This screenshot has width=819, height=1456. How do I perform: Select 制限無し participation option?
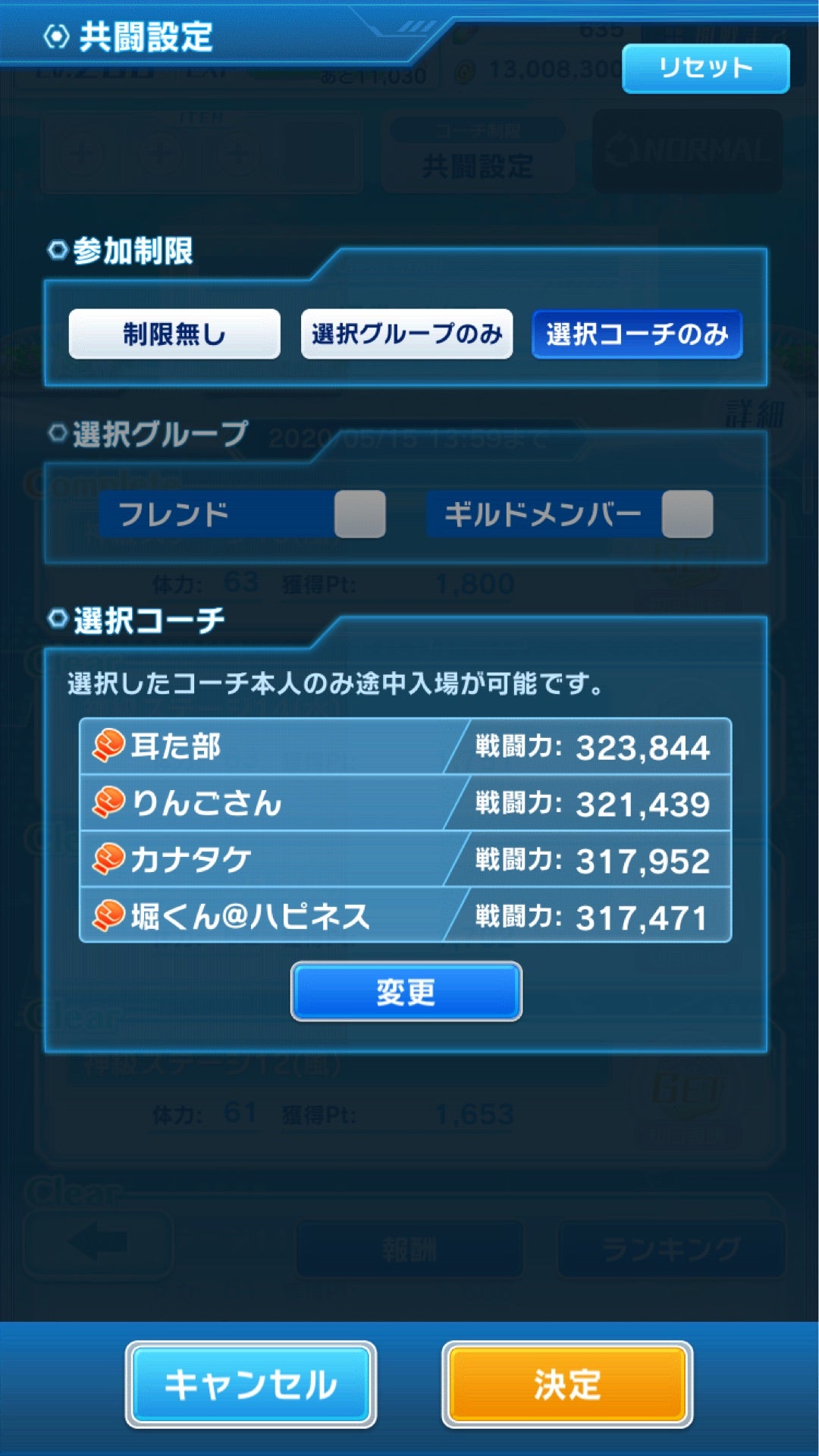(x=174, y=334)
